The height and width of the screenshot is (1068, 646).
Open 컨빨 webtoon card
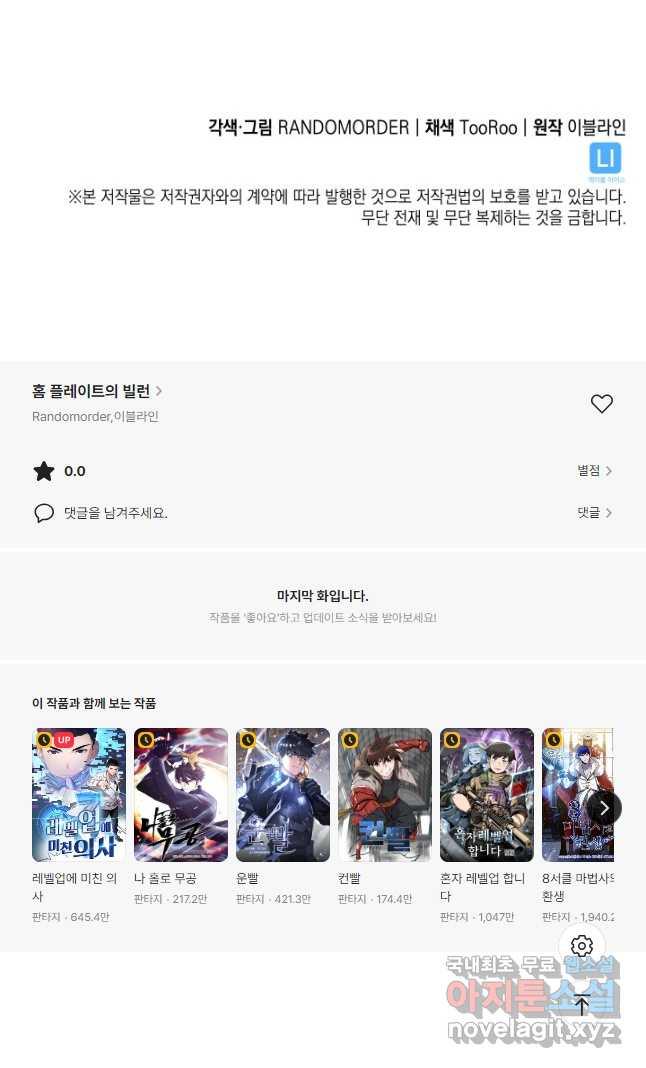pos(385,795)
